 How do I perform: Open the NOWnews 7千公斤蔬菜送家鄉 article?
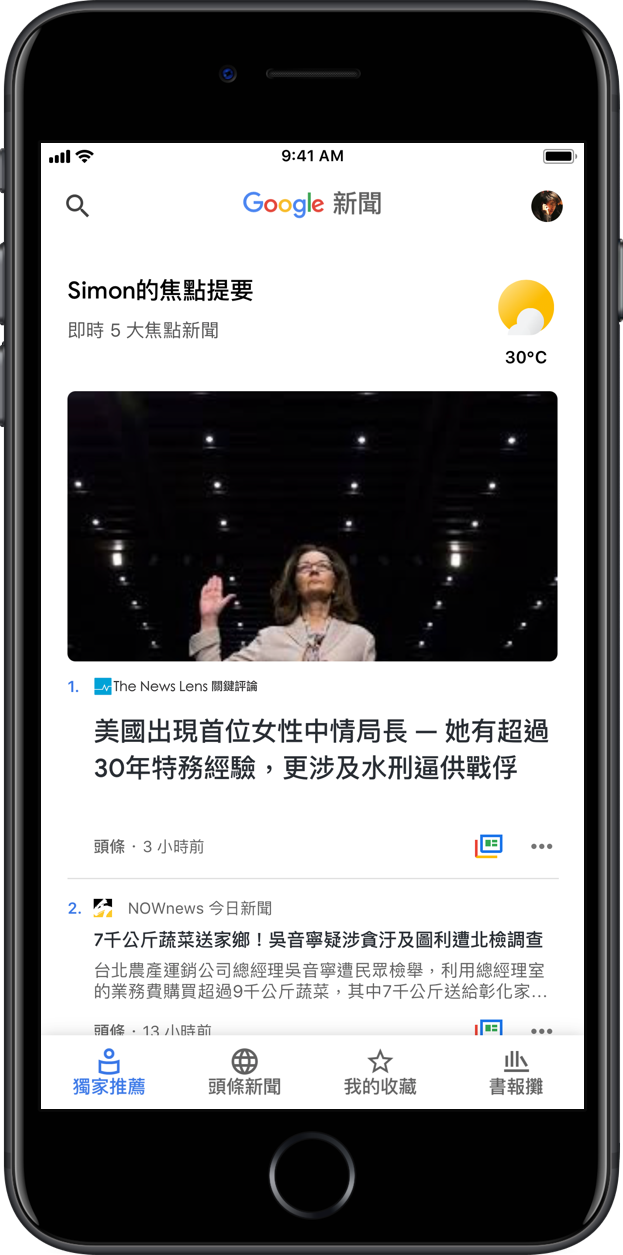(318, 940)
